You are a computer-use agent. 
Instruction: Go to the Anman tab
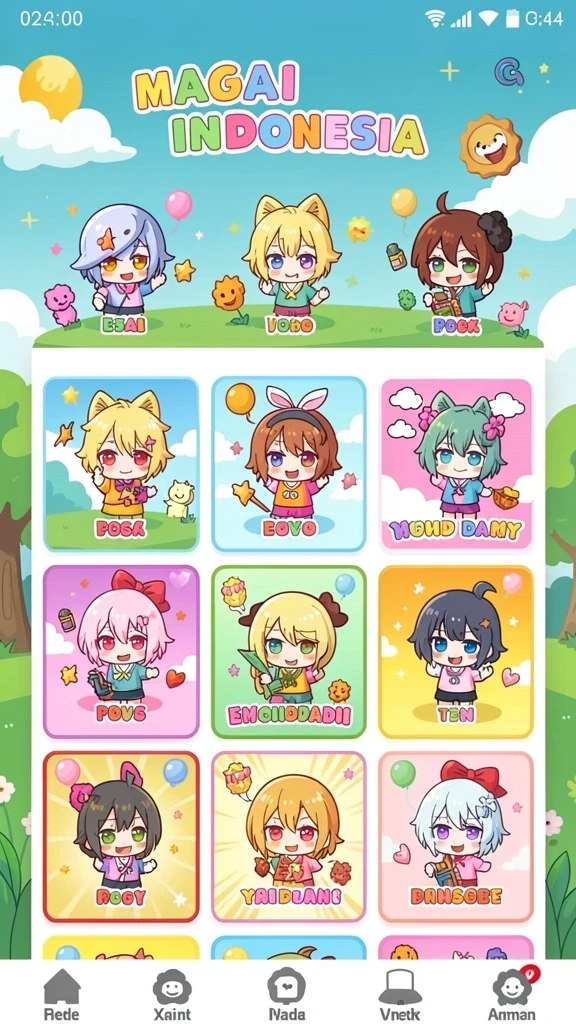[513, 993]
